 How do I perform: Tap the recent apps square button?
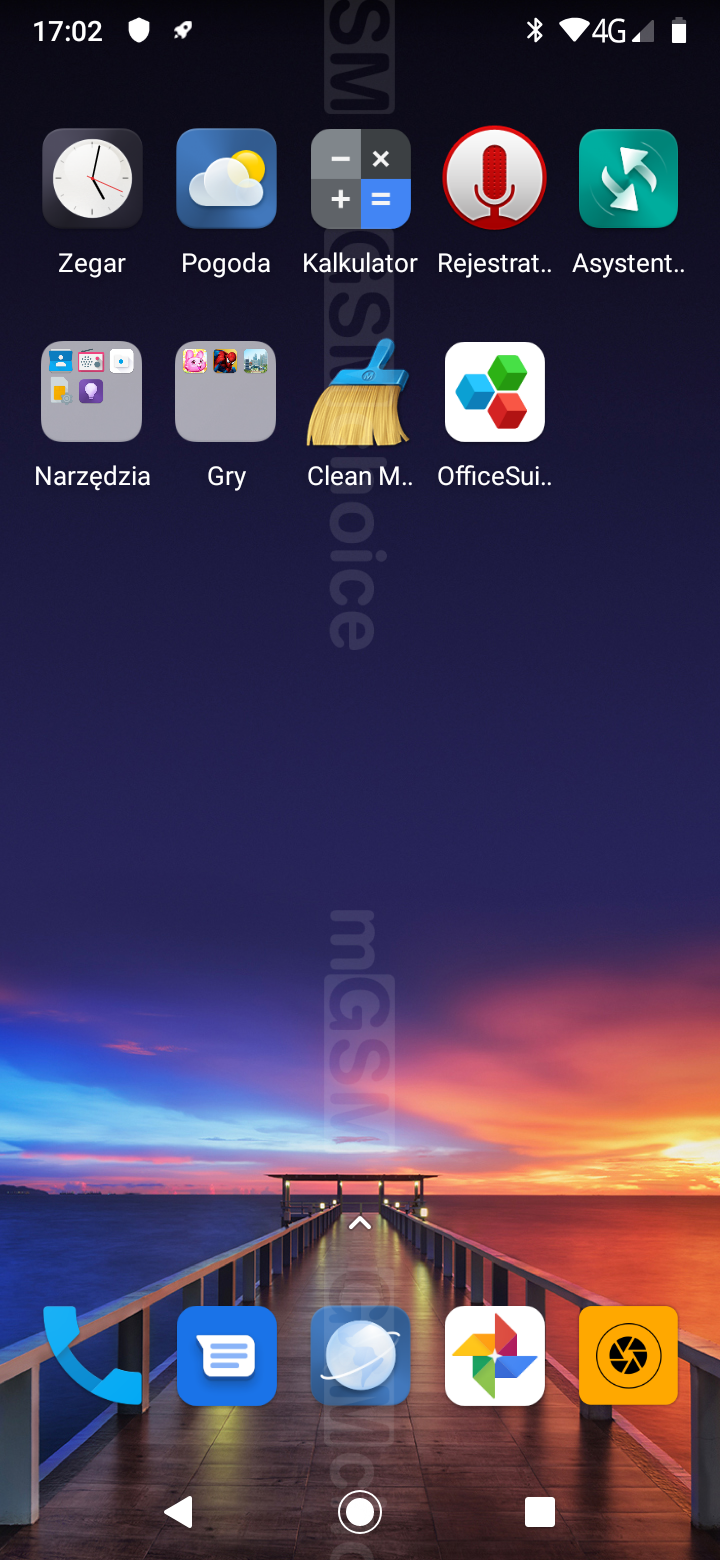540,1512
